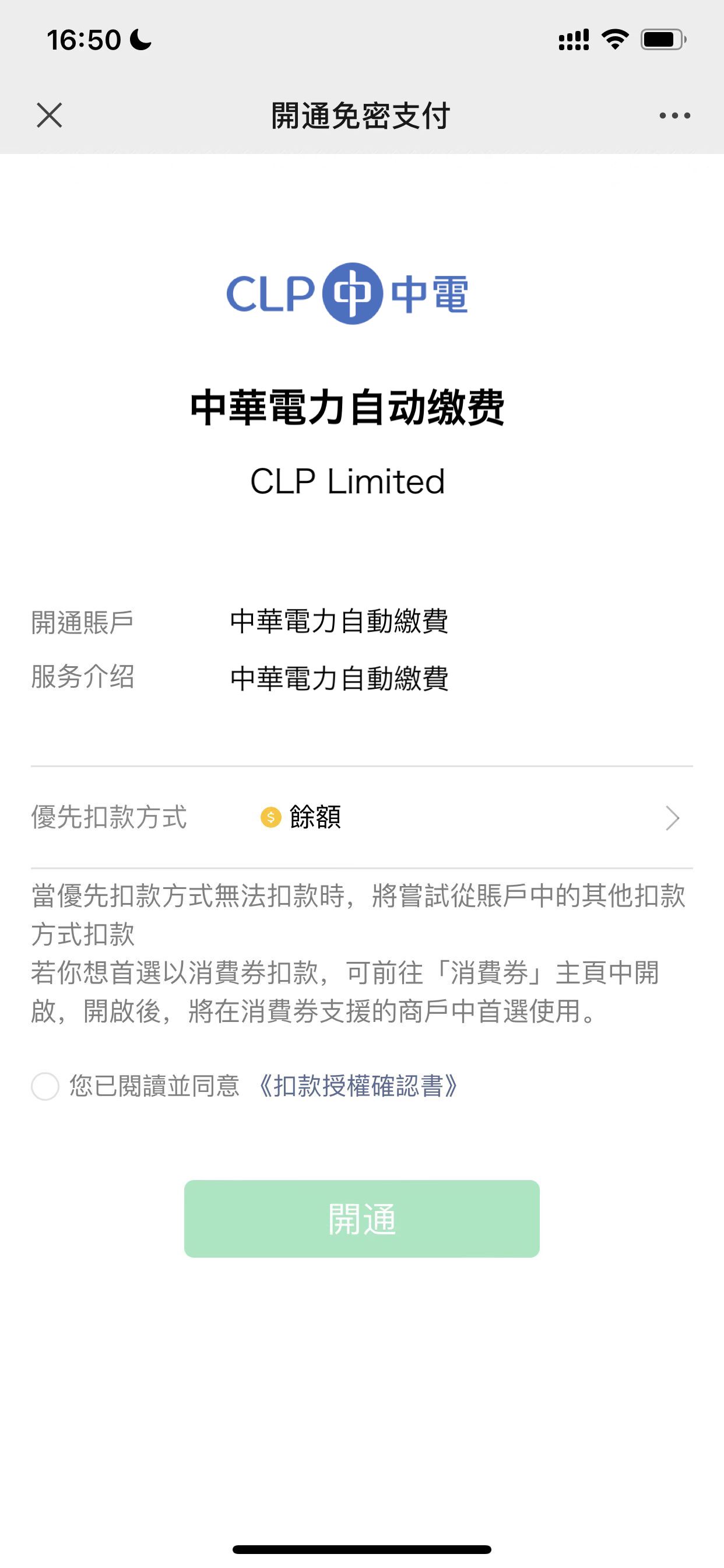Image resolution: width=724 pixels, height=1568 pixels.
Task: Open the three-dot overflow menu
Action: 674,115
